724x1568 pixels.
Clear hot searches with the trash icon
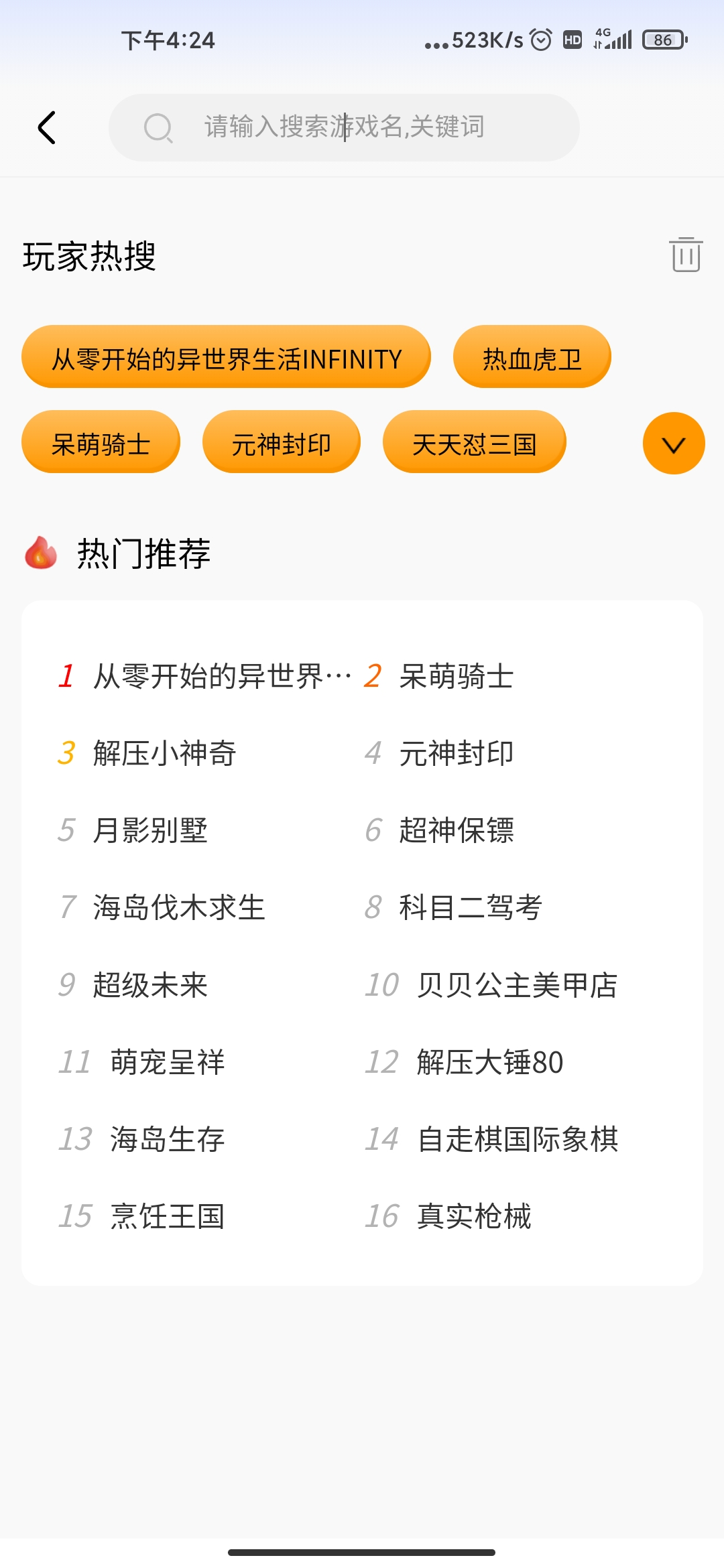coord(686,255)
